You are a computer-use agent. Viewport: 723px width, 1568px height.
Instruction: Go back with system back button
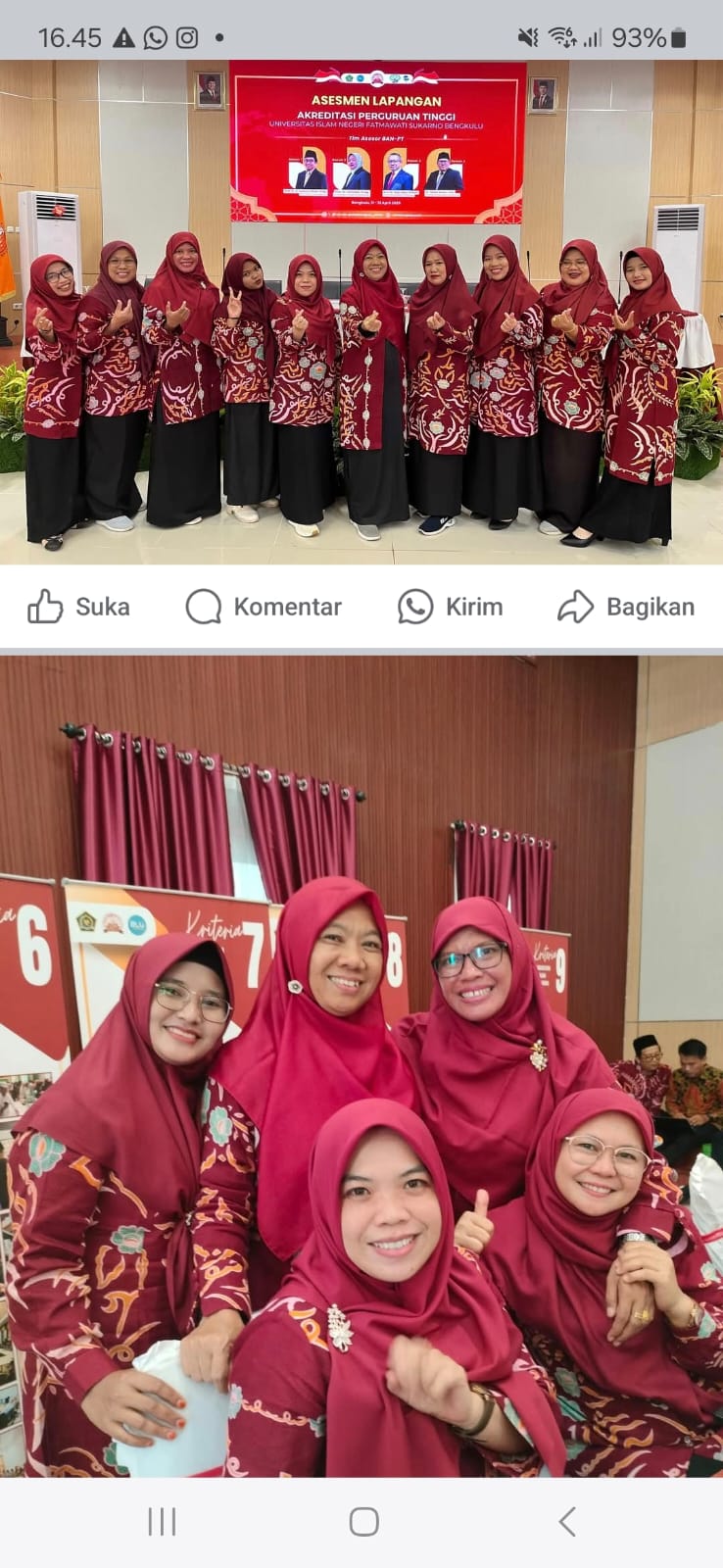pyautogui.click(x=567, y=1522)
